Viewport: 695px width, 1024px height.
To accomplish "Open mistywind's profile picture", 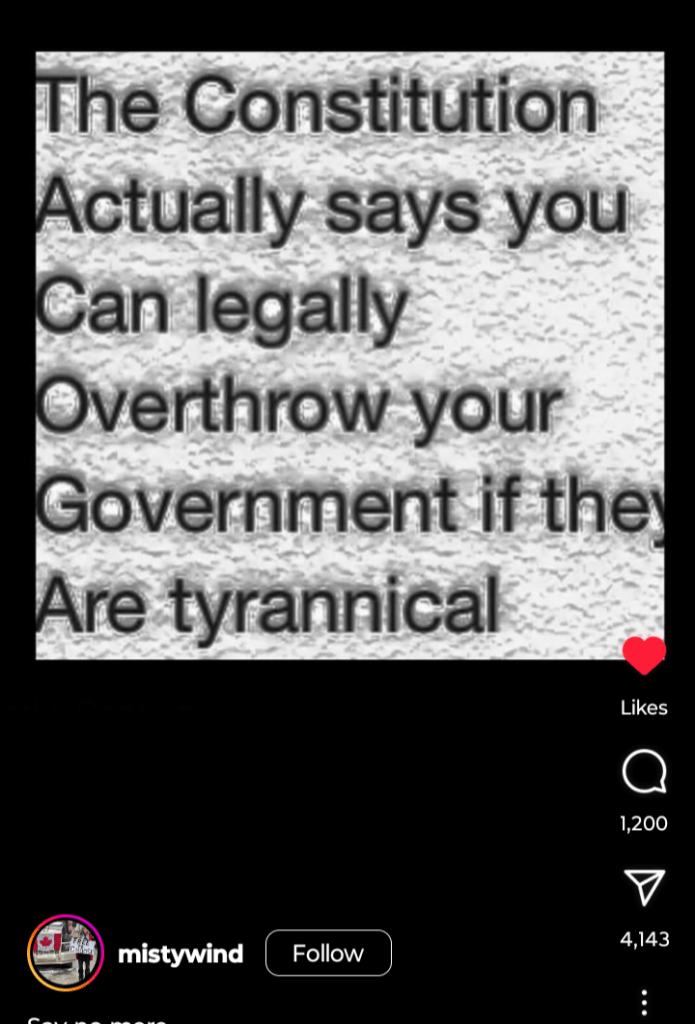I will [x=65, y=953].
